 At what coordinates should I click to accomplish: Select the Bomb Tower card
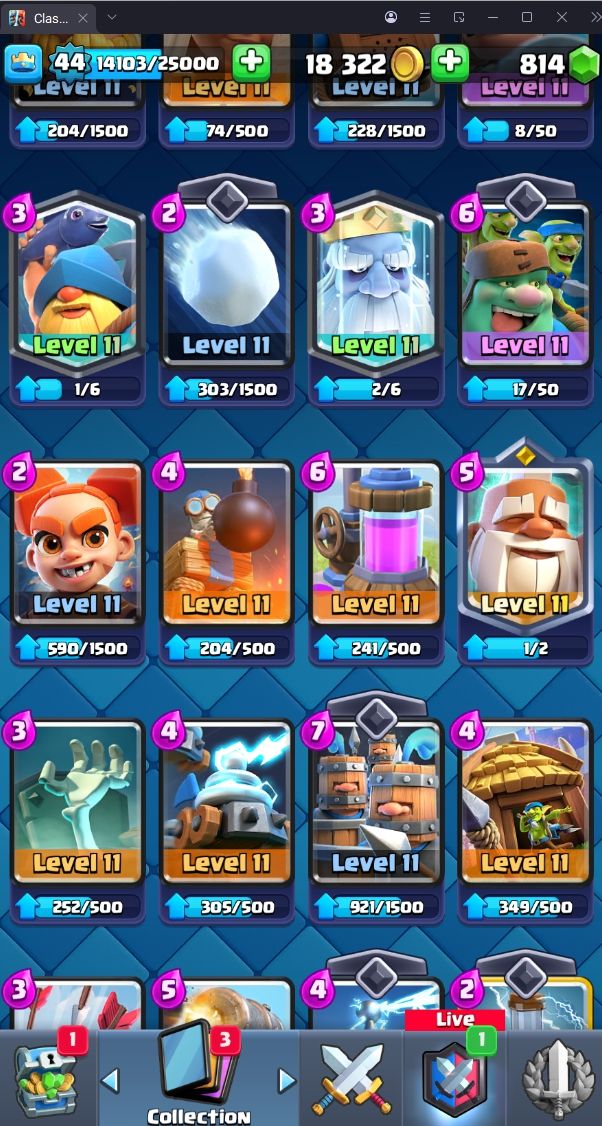pos(227,548)
